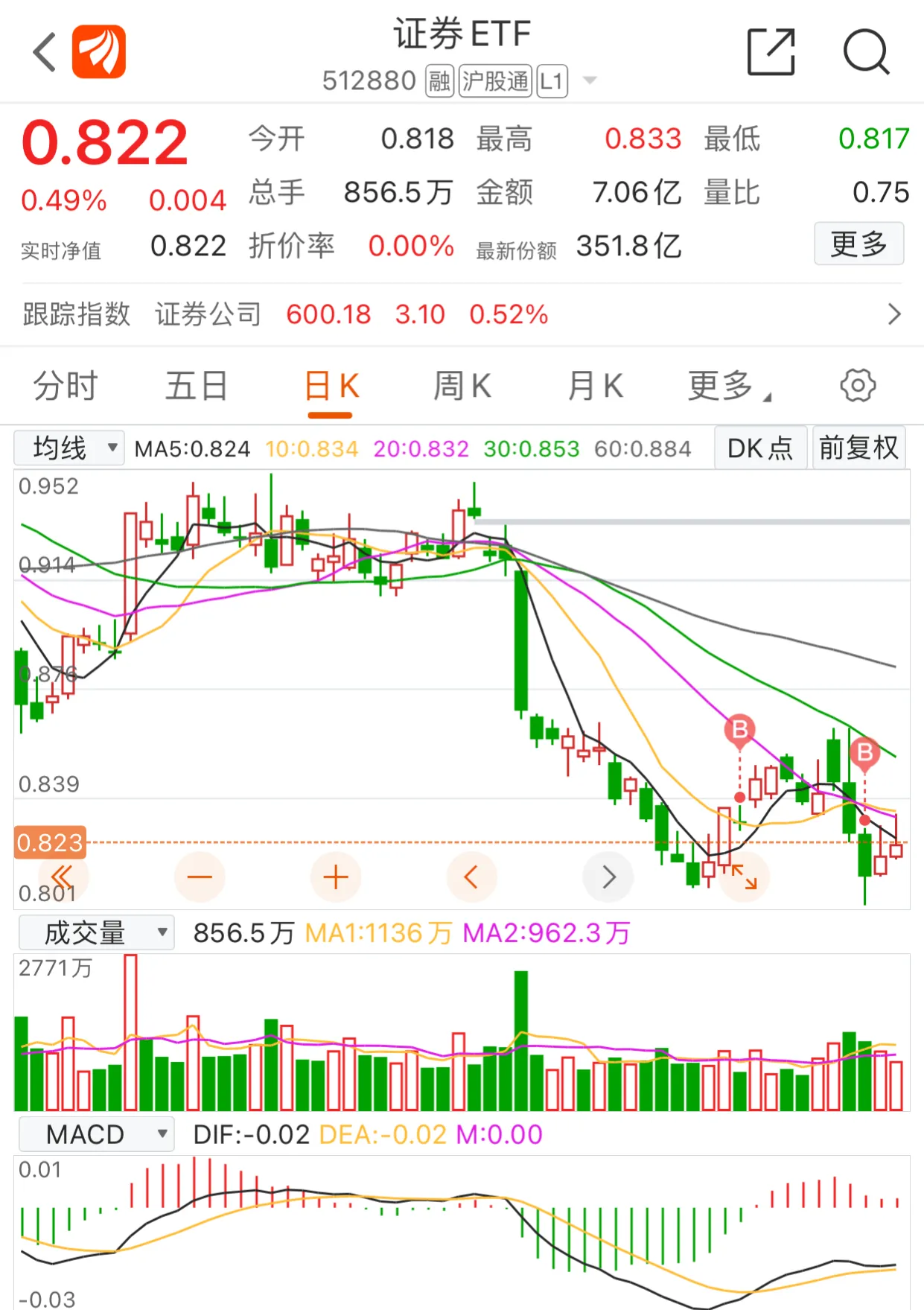Viewport: 924px width, 1310px height.
Task: Open the 成交量 indicator dropdown
Action: click(97, 933)
